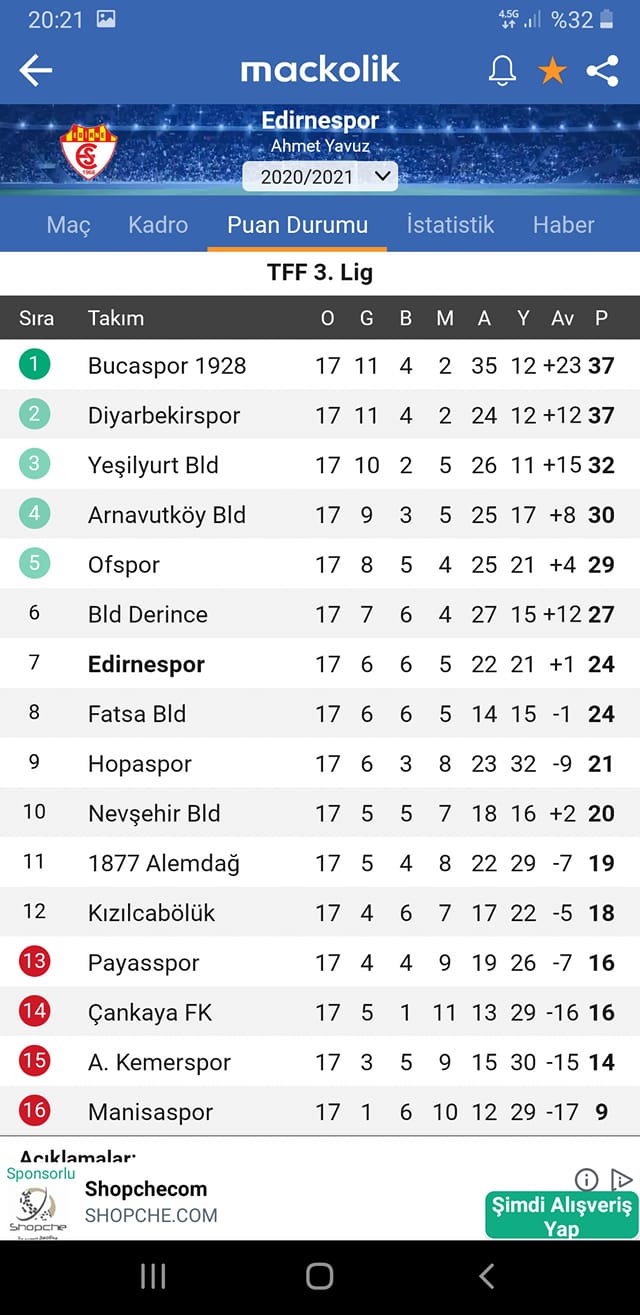Open the Payasspor team row
The width and height of the screenshot is (640, 1315).
tap(320, 963)
